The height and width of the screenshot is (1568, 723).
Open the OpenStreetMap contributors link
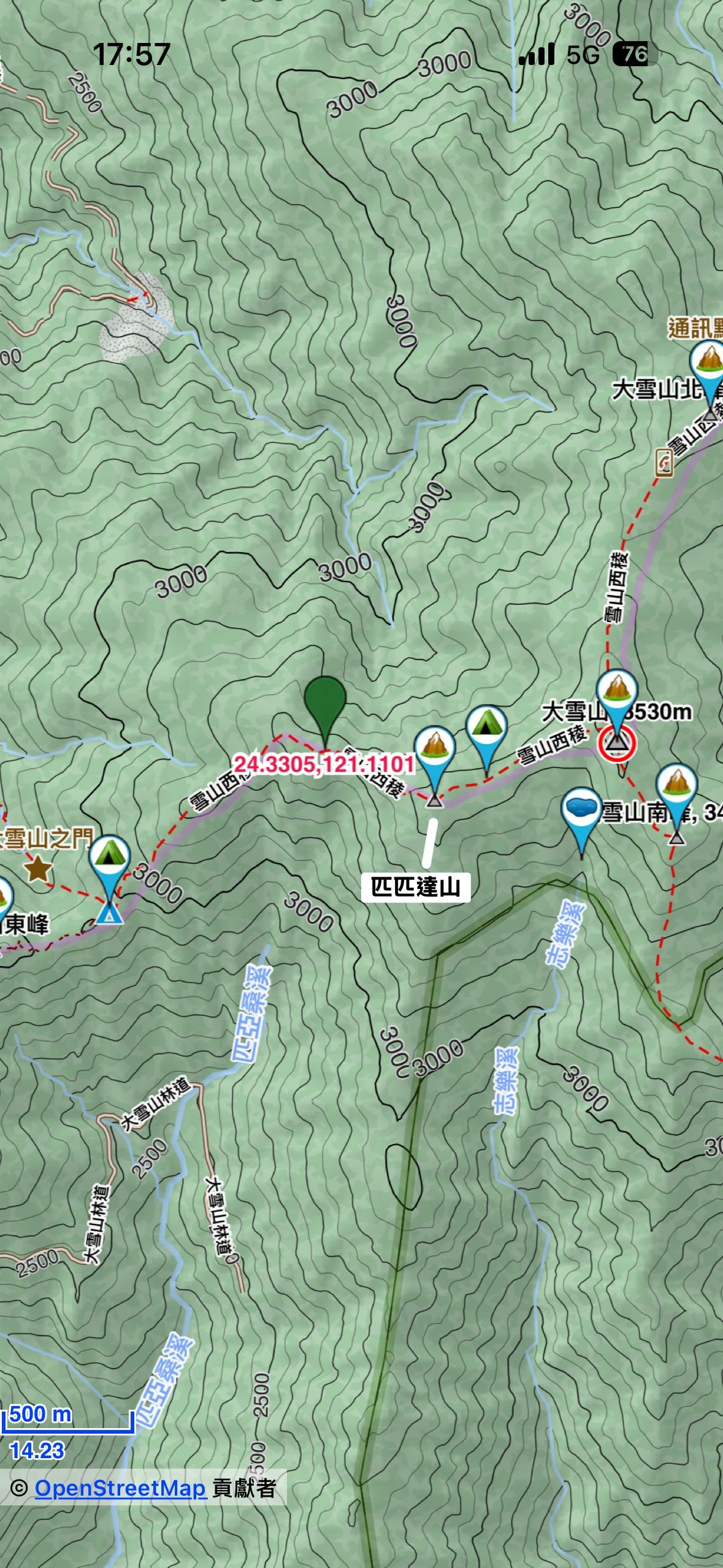pyautogui.click(x=120, y=1489)
